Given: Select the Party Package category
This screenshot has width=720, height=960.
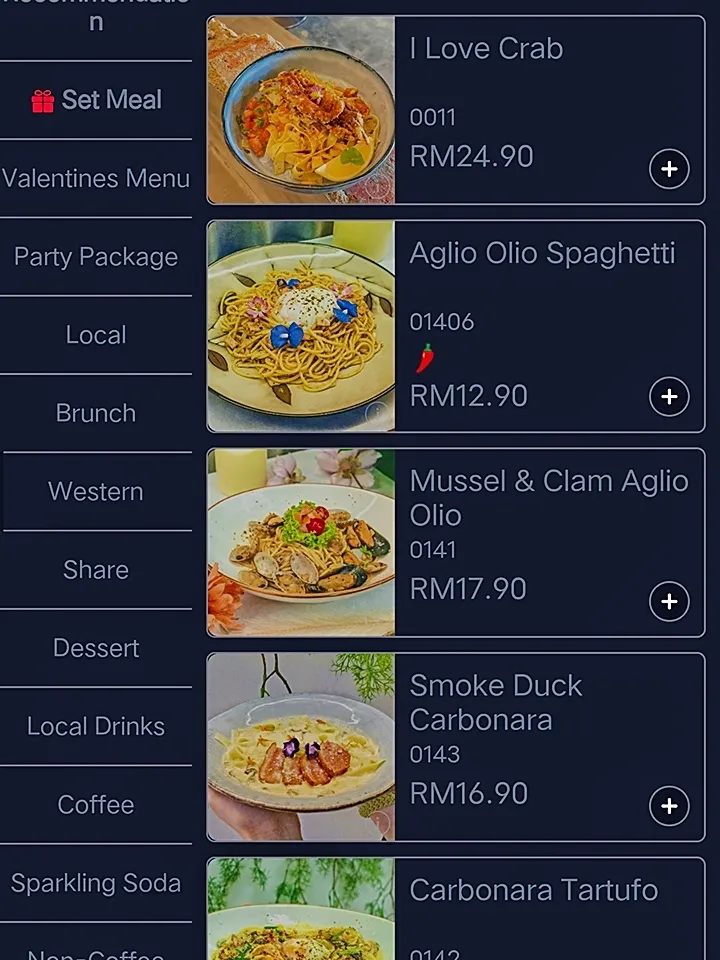Looking at the screenshot, I should click(96, 257).
